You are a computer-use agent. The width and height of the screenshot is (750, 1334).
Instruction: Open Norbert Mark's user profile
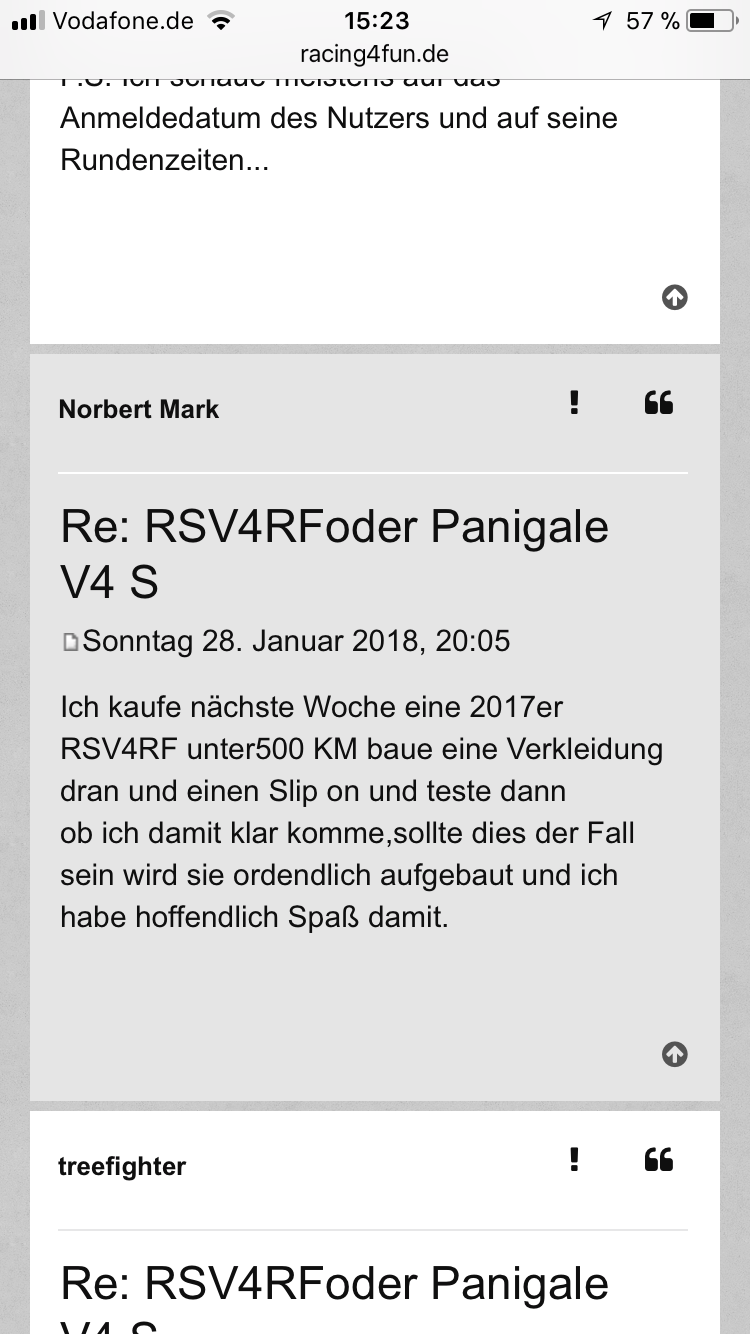[139, 409]
